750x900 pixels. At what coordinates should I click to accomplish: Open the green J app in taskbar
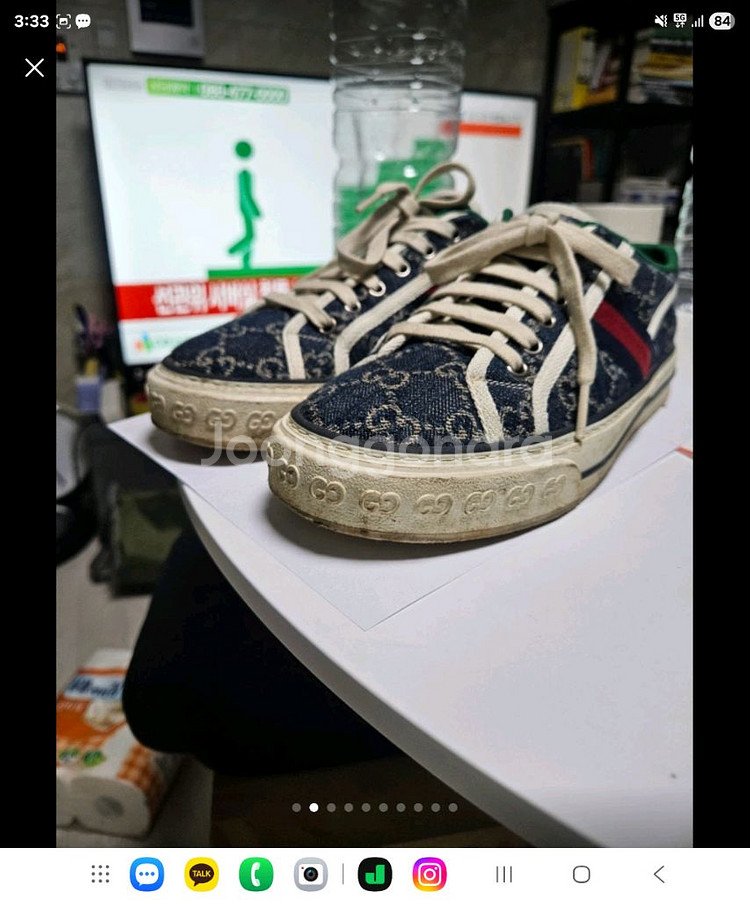375,874
